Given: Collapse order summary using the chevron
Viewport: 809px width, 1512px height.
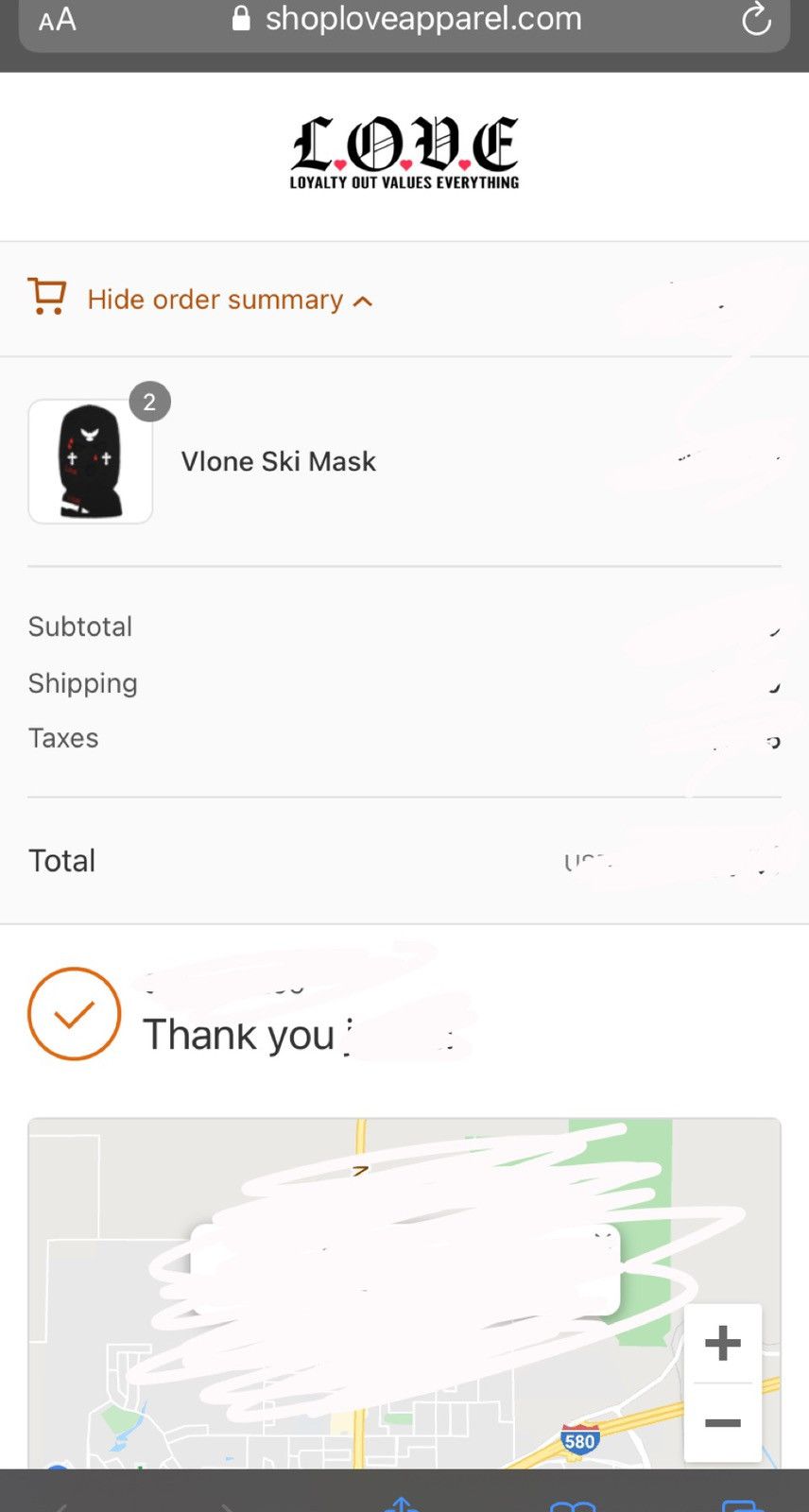Looking at the screenshot, I should (x=363, y=300).
